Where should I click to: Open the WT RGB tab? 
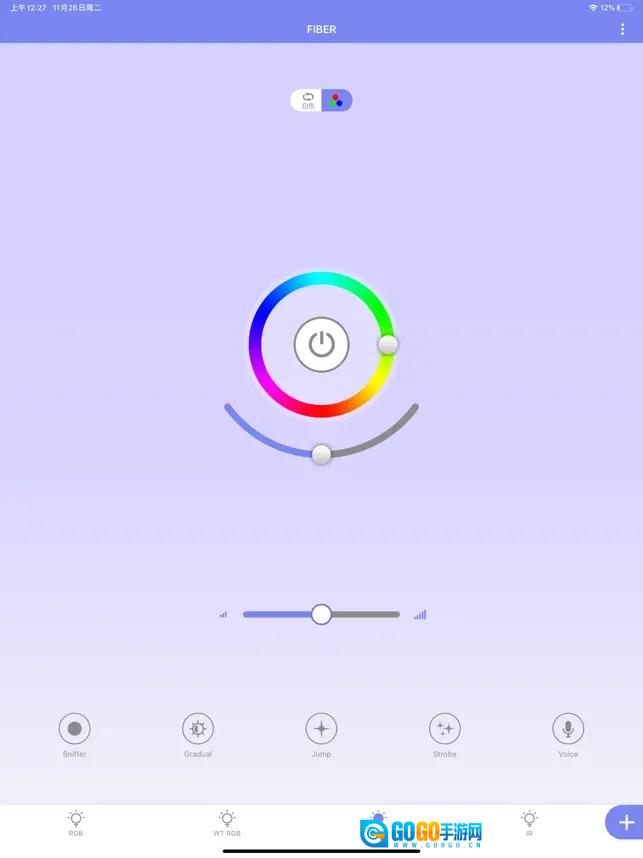pyautogui.click(x=227, y=823)
